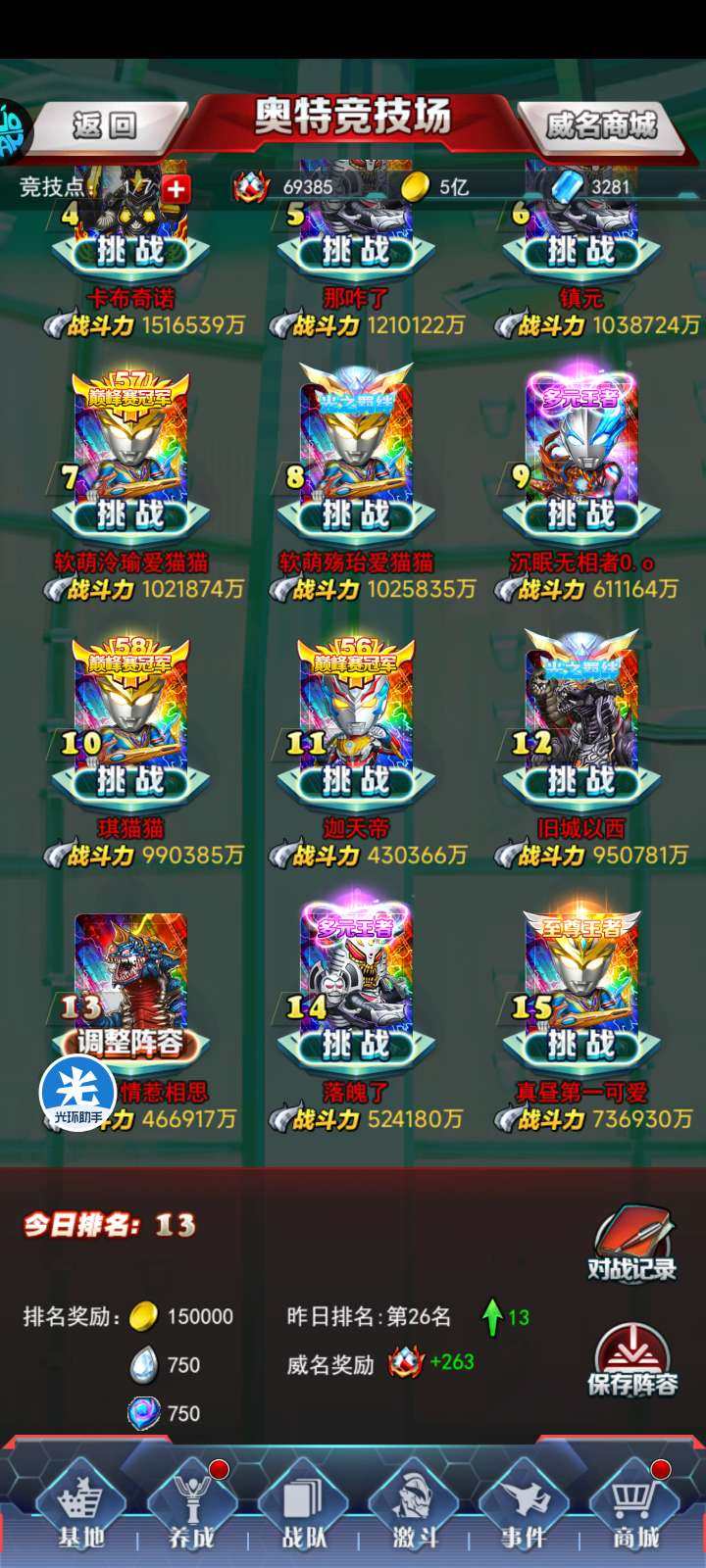Add more 竞技点 with the plus icon
706x1568 pixels.
(x=176, y=187)
